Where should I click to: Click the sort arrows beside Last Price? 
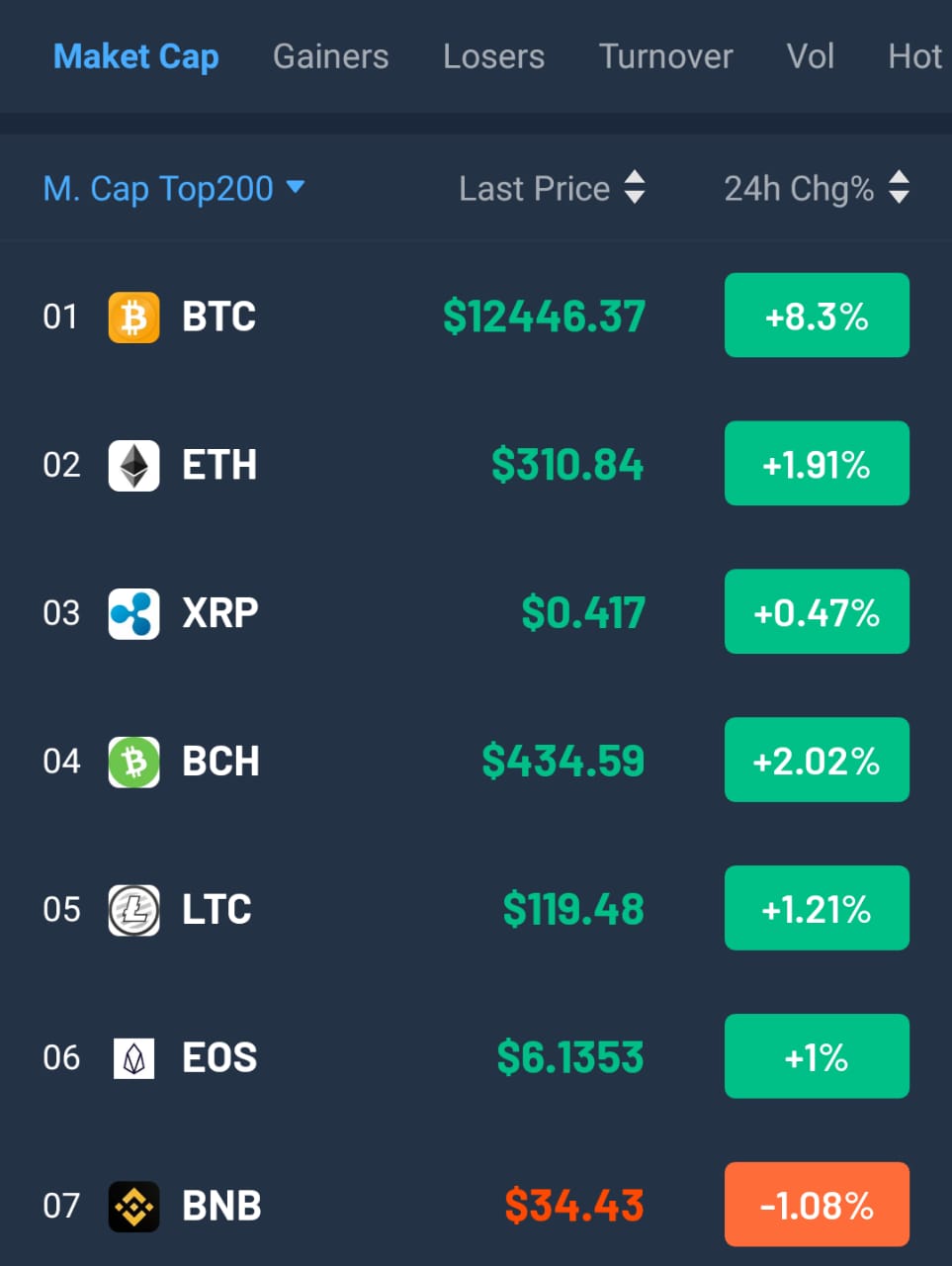coord(636,188)
